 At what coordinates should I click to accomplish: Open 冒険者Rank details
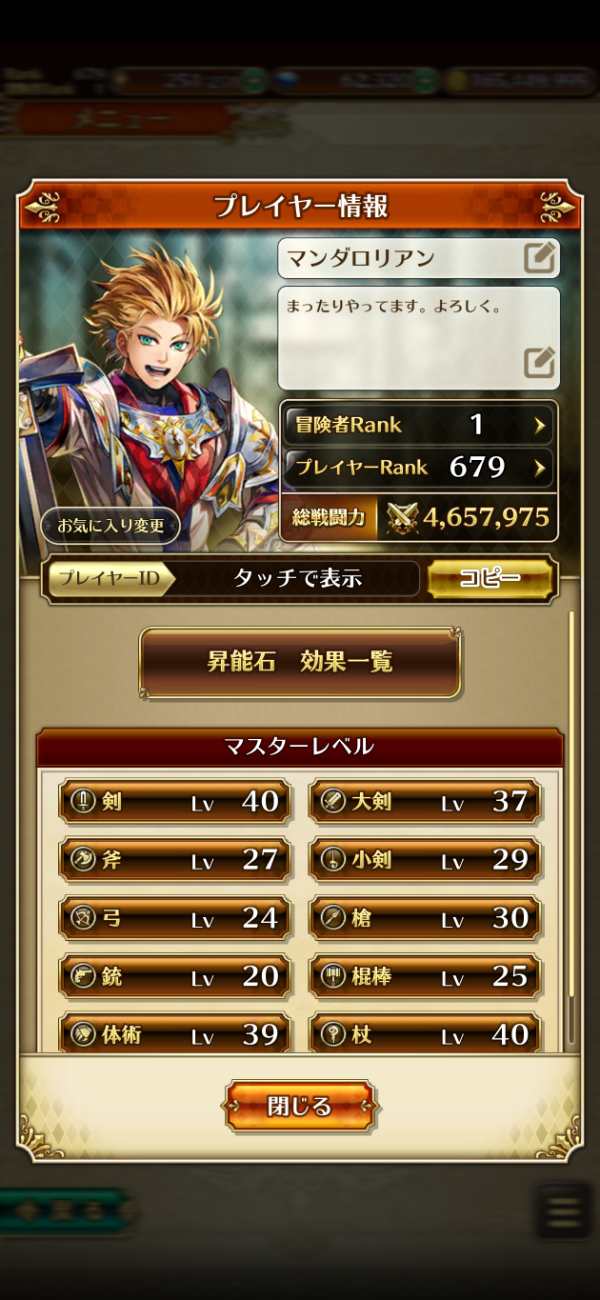pyautogui.click(x=418, y=425)
